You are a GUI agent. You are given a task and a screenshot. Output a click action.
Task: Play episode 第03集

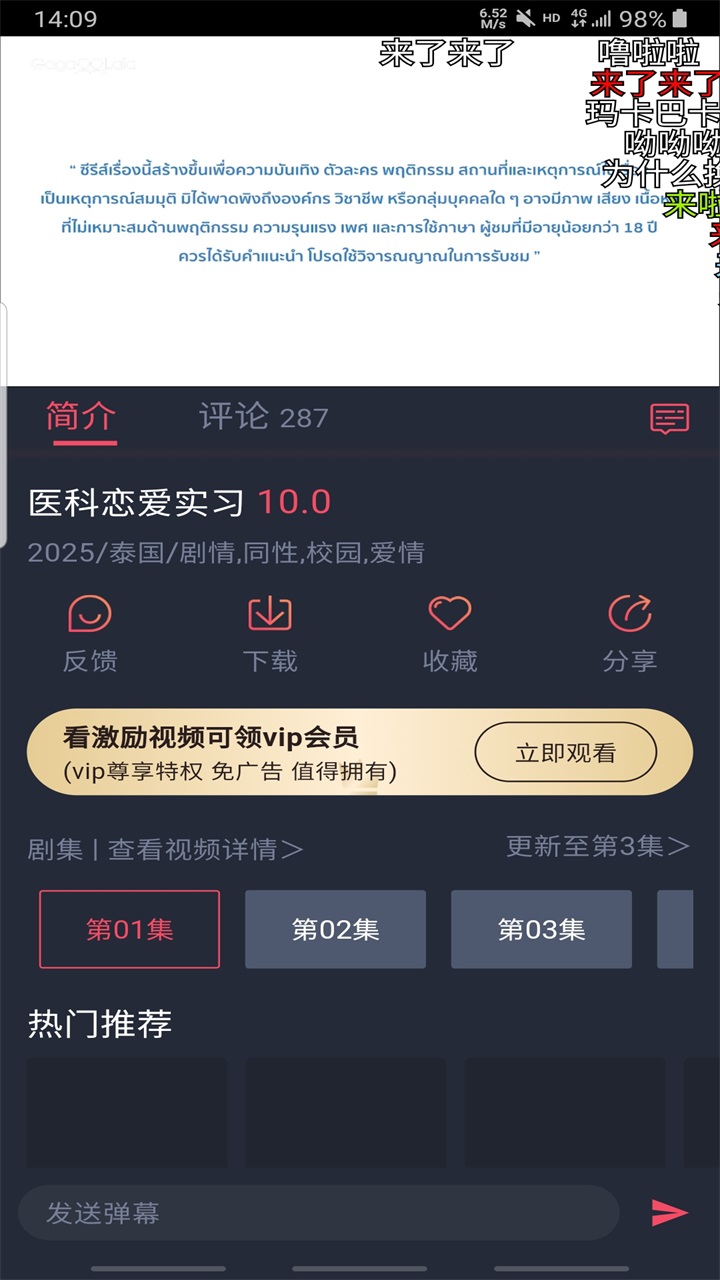click(x=541, y=929)
